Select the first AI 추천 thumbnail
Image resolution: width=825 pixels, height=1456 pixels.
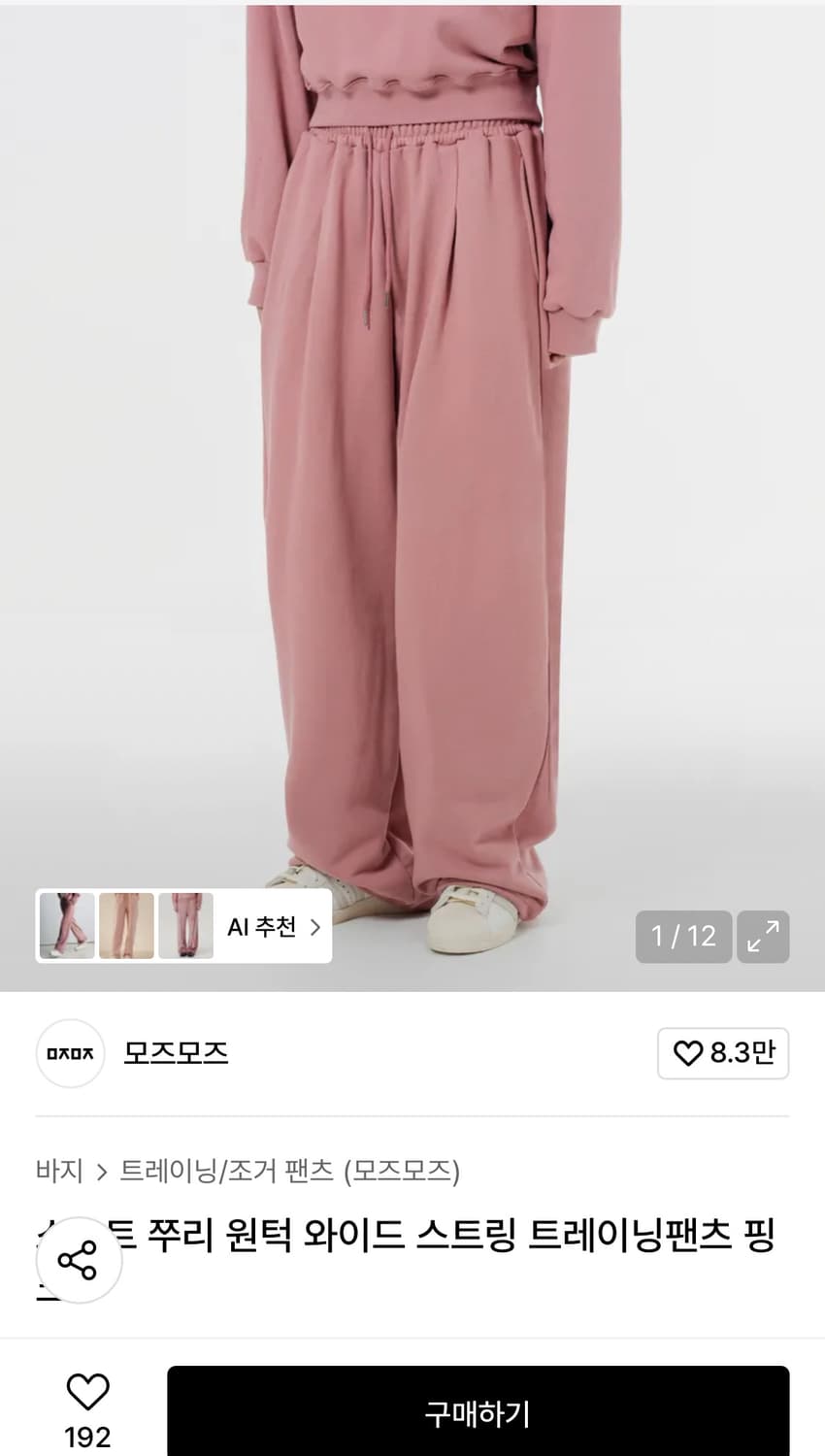tap(64, 925)
